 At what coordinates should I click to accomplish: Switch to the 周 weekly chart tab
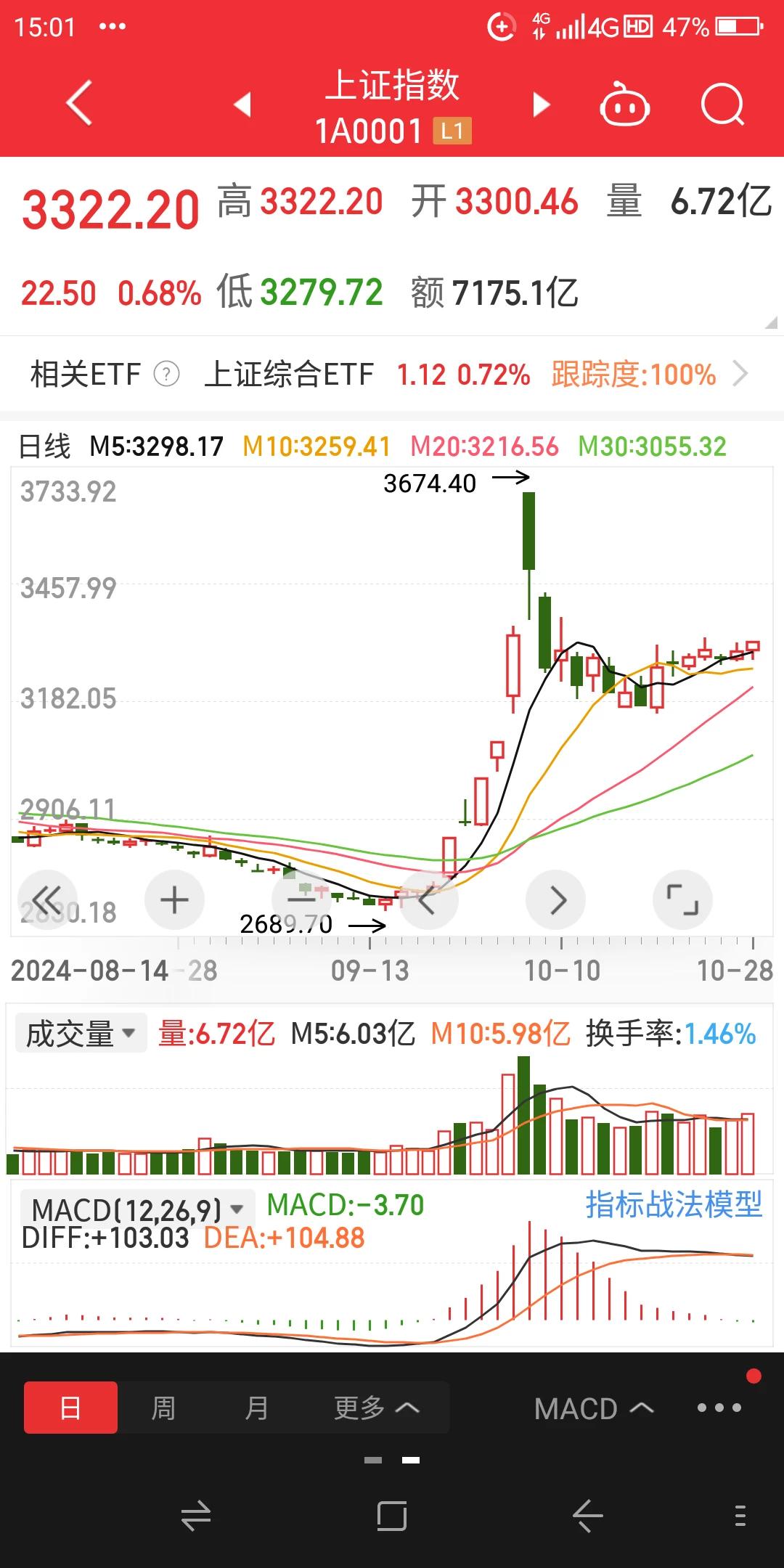point(163,1408)
